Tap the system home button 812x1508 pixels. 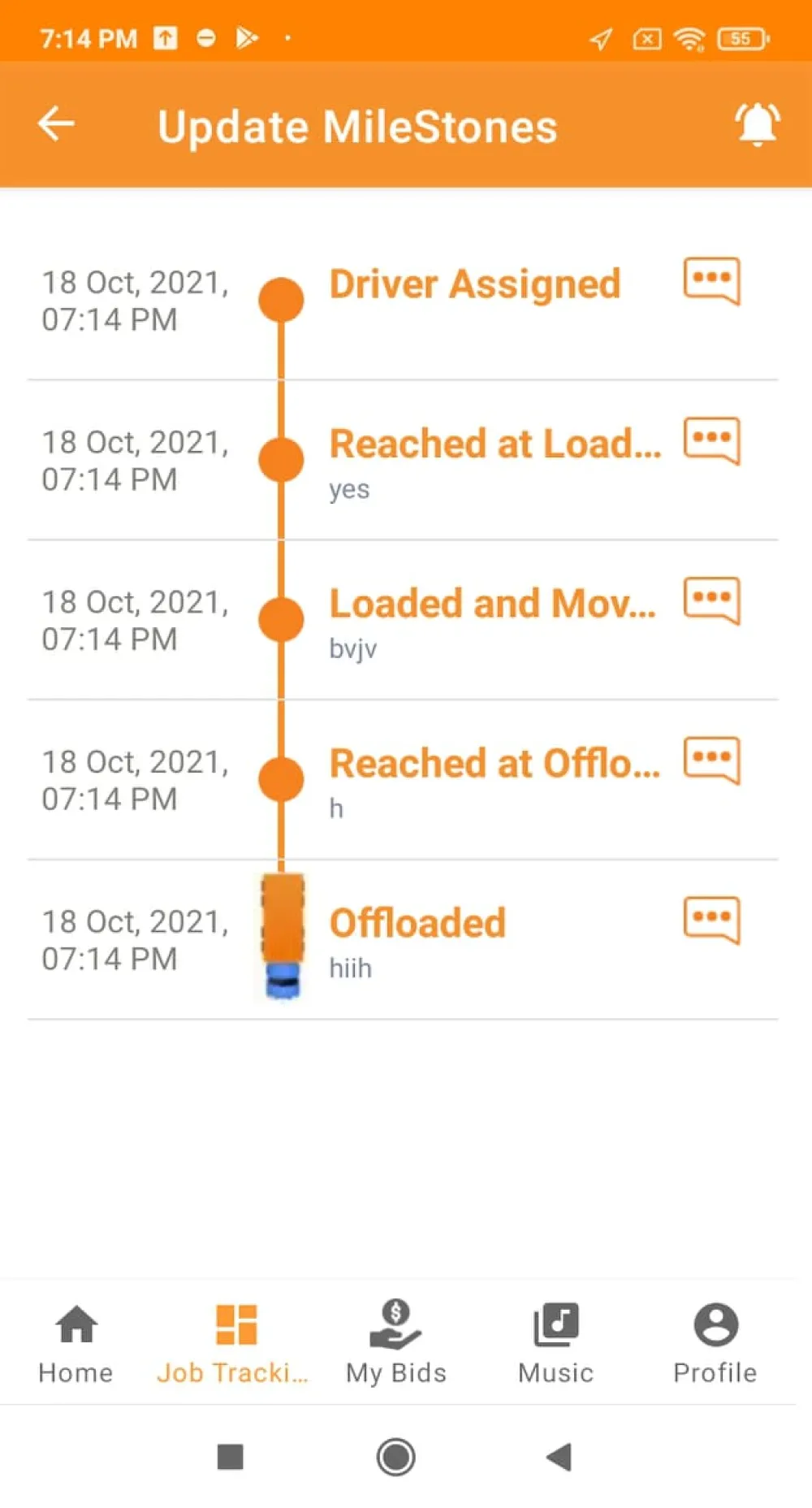(395, 1457)
